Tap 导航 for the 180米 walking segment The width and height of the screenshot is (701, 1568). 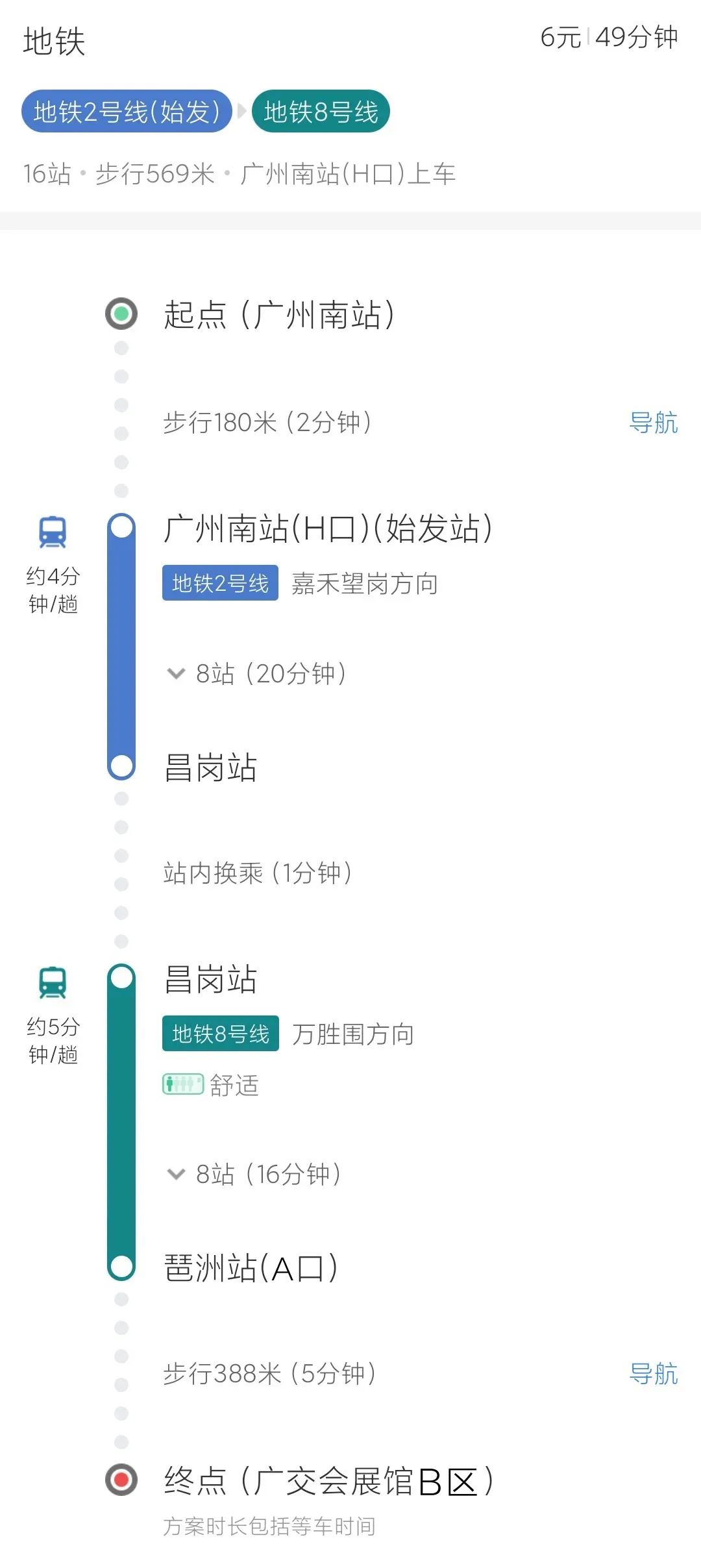pyautogui.click(x=653, y=423)
